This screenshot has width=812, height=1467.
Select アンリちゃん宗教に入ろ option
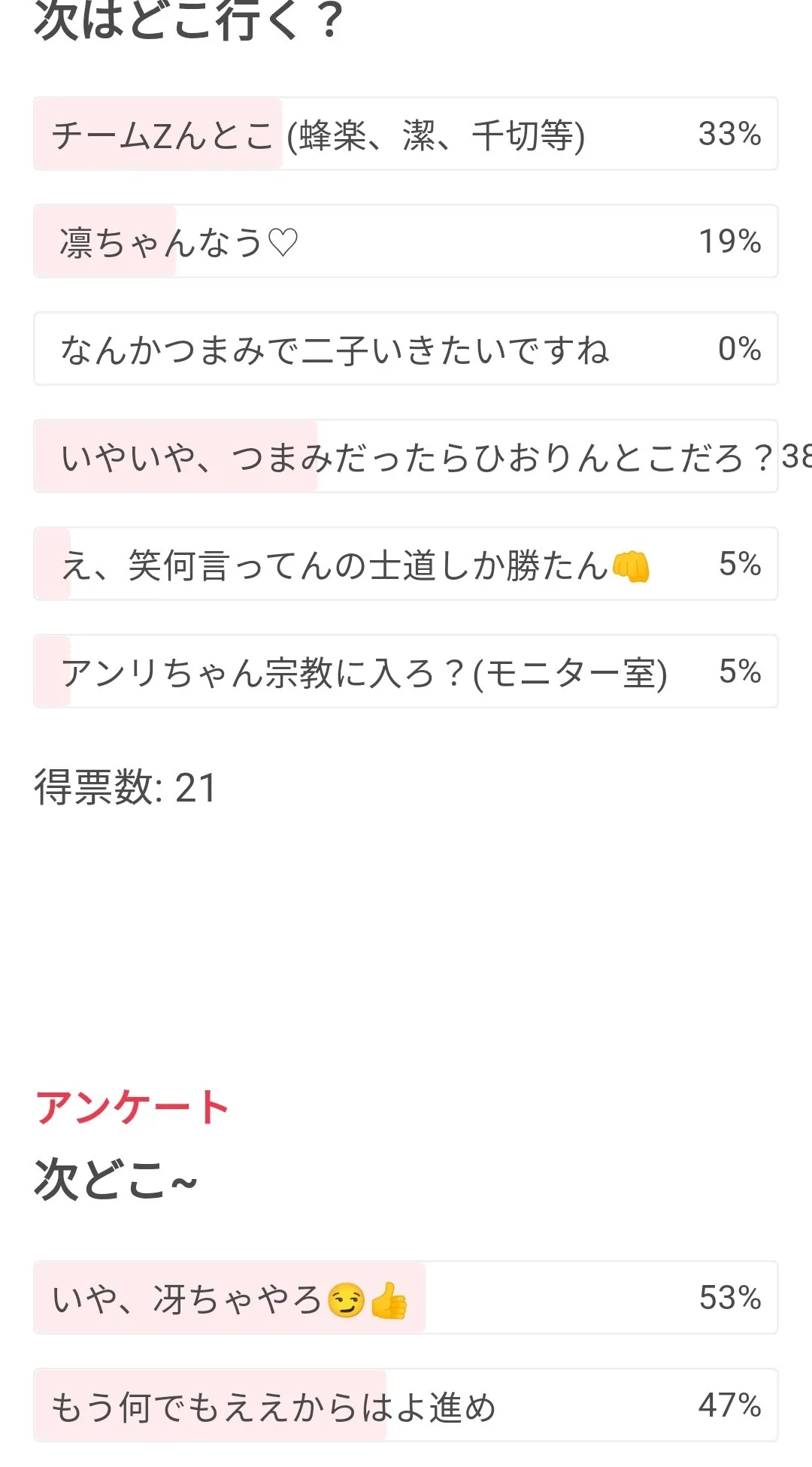405,671
